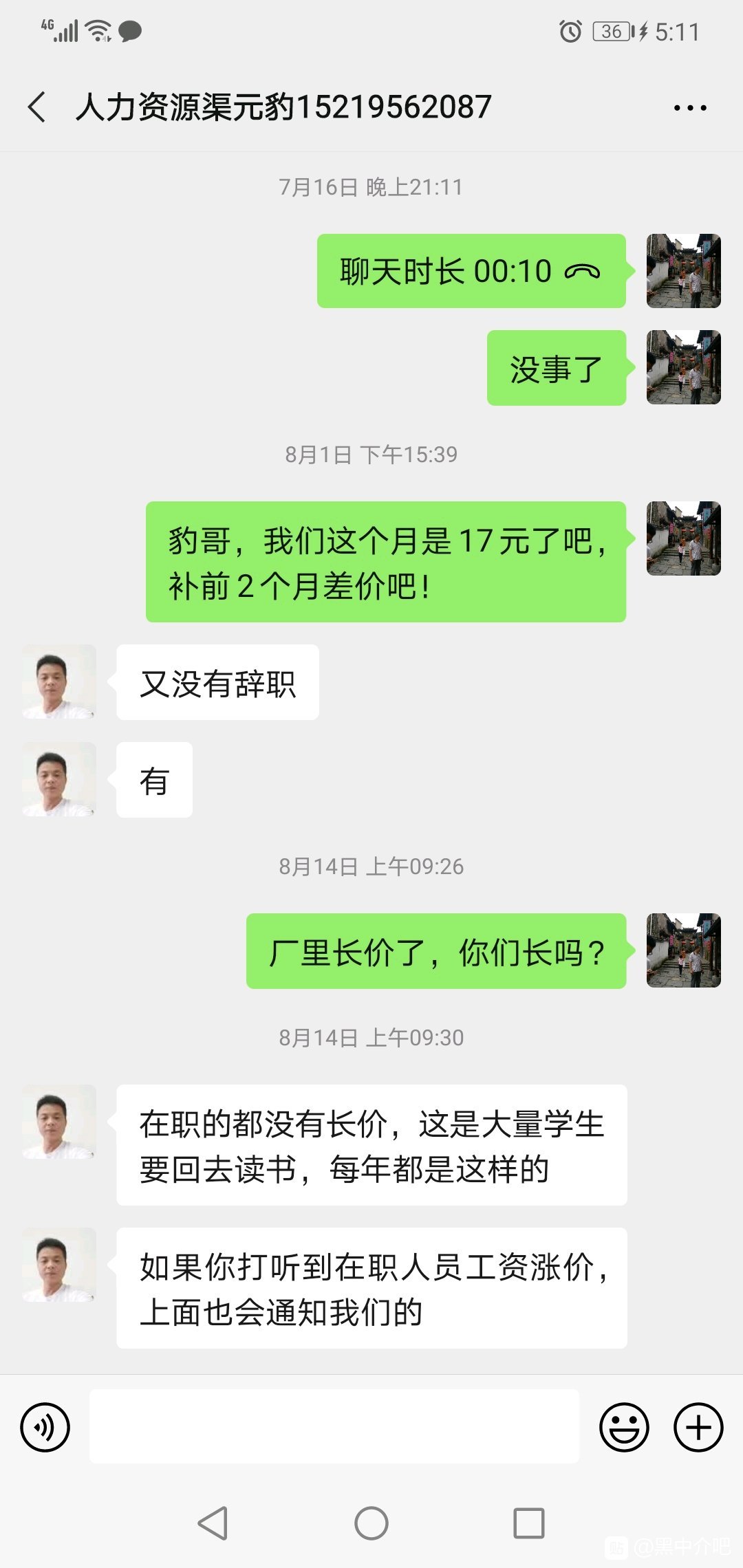Open the contact's avatar beside 又没有辞职
The width and height of the screenshot is (743, 1568).
click(59, 682)
